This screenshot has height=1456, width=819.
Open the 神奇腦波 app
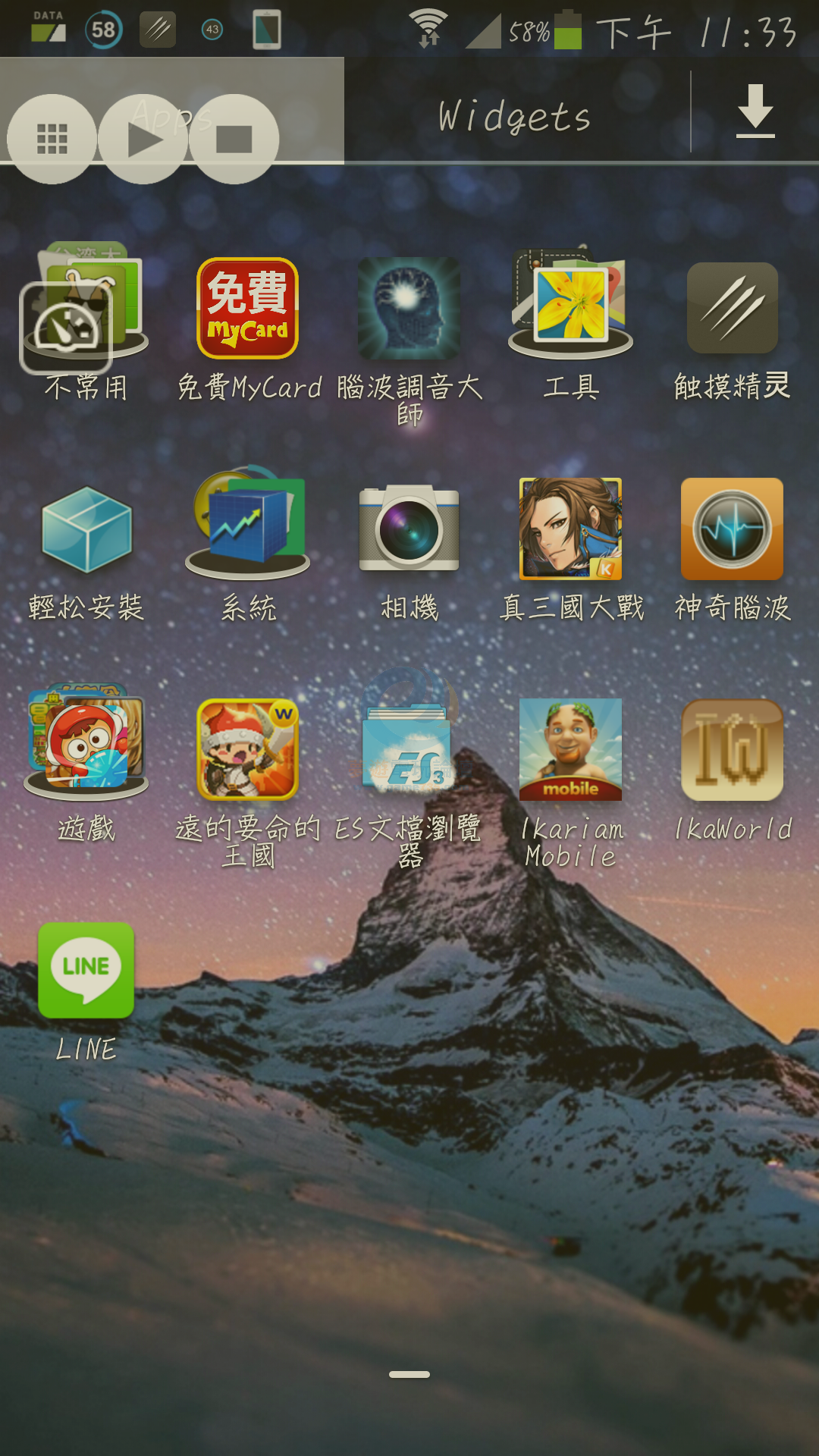pyautogui.click(x=733, y=529)
